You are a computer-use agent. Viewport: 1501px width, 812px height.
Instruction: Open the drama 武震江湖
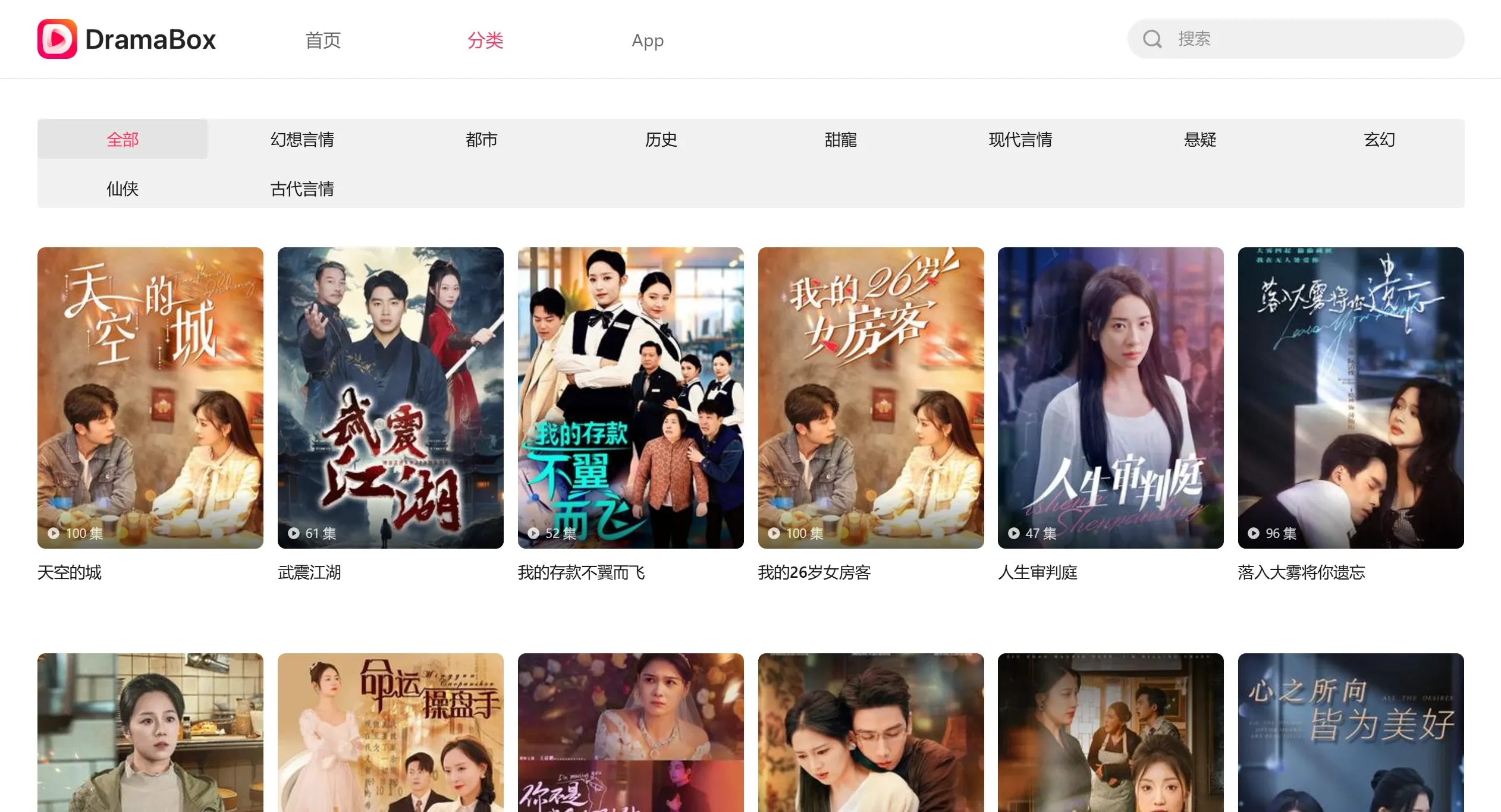coord(390,398)
